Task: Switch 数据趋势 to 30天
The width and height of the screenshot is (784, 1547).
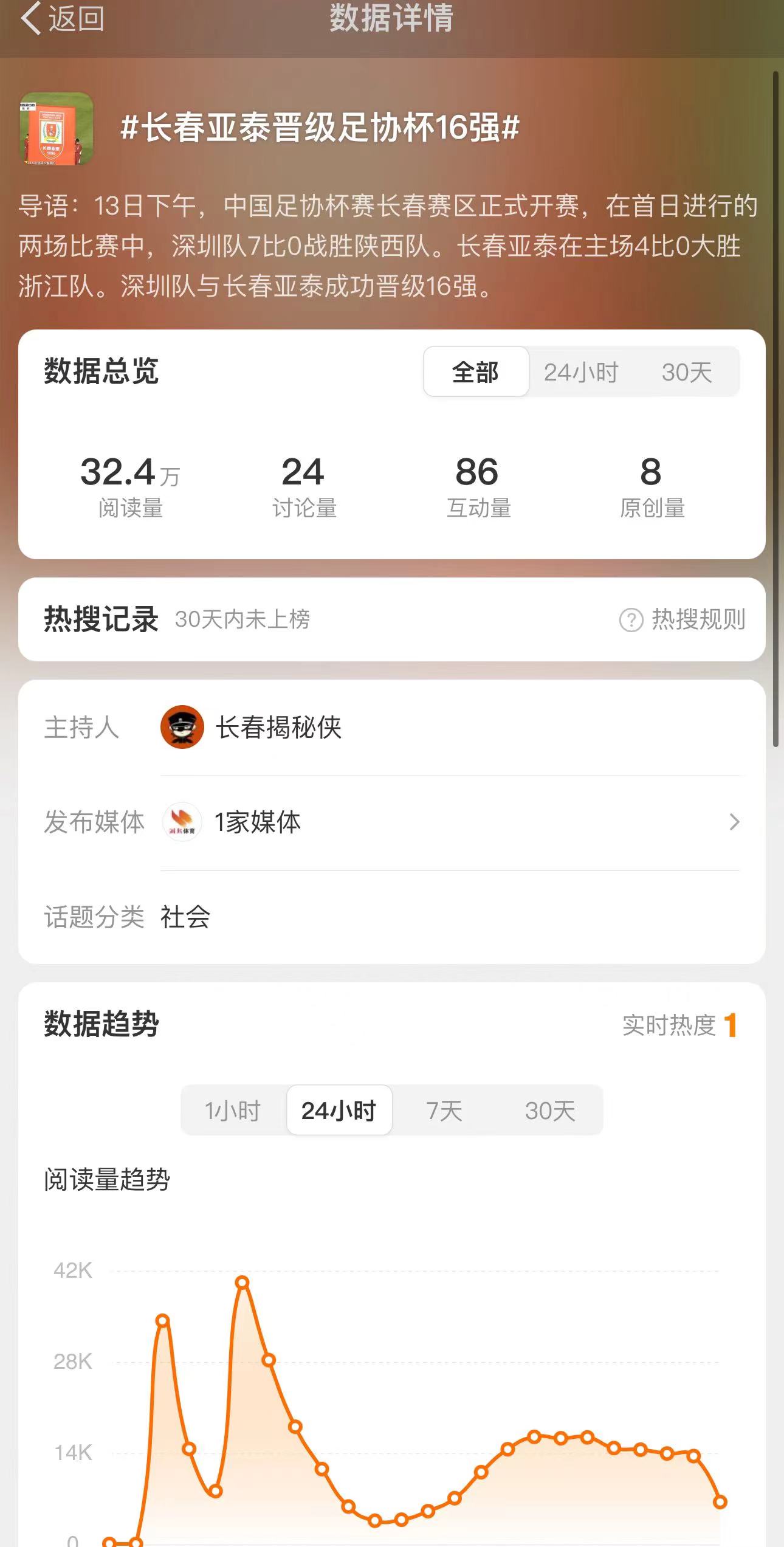Action: click(550, 1111)
